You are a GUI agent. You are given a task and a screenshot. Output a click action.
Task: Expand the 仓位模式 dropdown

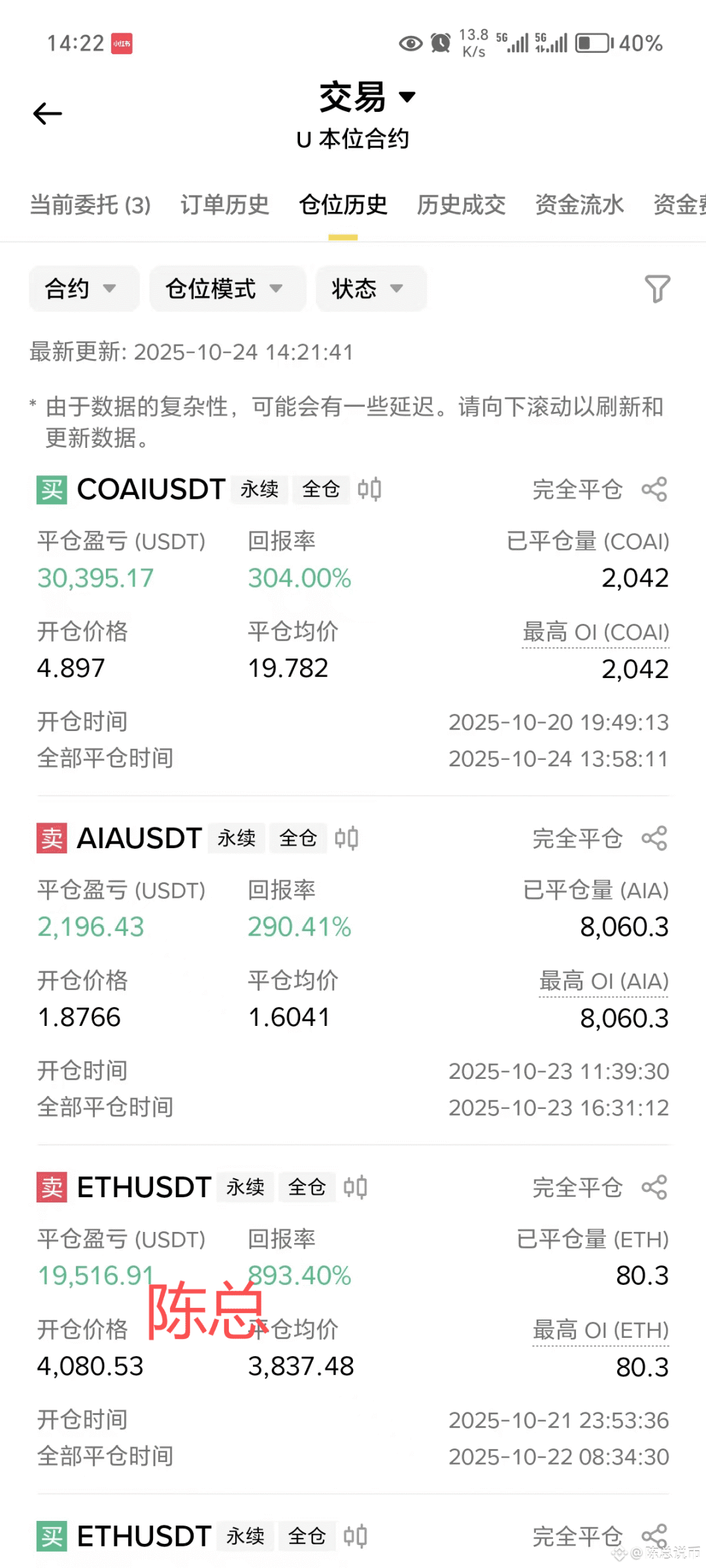tap(226, 288)
